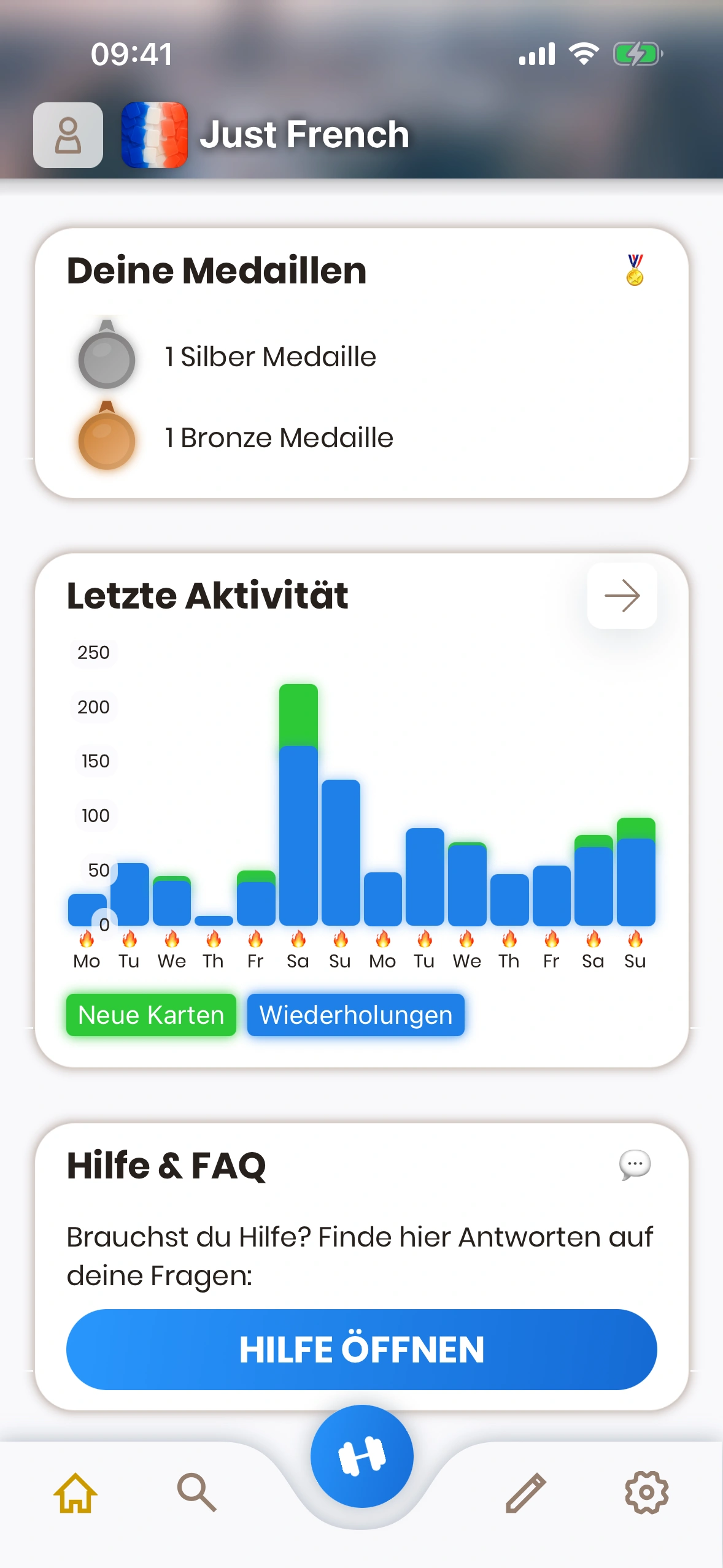The width and height of the screenshot is (723, 1568).
Task: Open the profile icon
Action: pos(68,135)
